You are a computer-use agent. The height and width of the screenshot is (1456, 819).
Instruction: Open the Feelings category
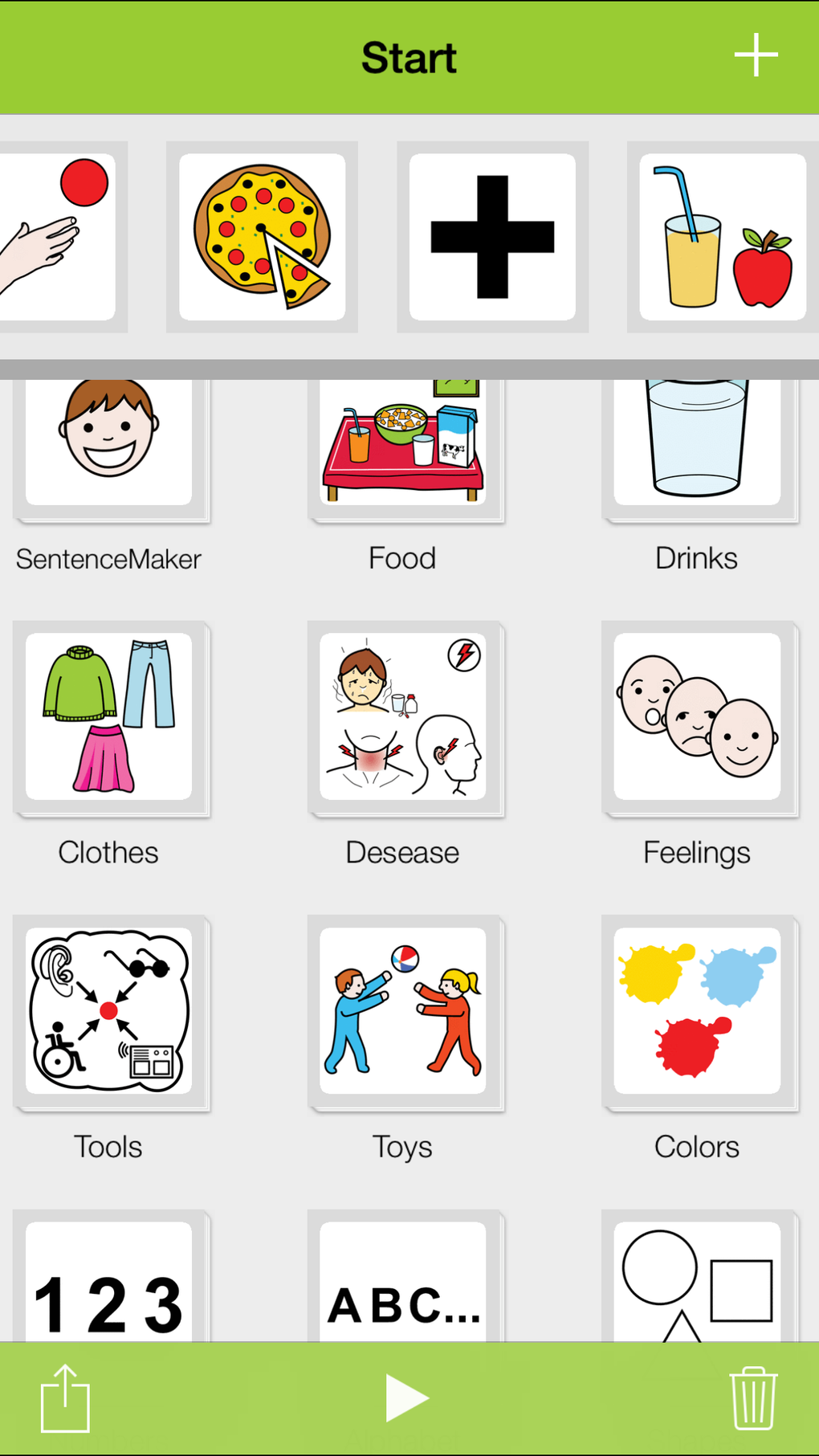[697, 719]
